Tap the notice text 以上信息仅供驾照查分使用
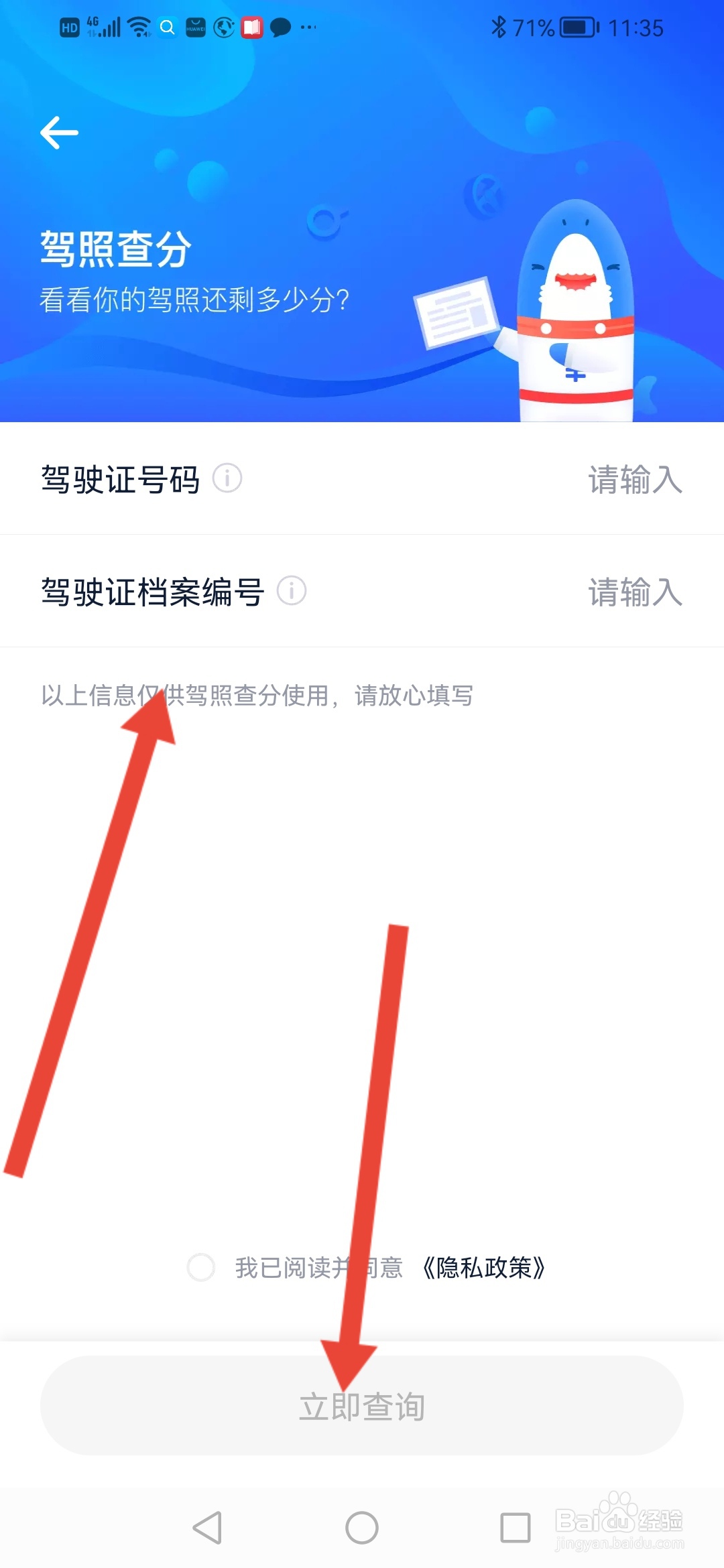The width and height of the screenshot is (724, 1568). (257, 697)
